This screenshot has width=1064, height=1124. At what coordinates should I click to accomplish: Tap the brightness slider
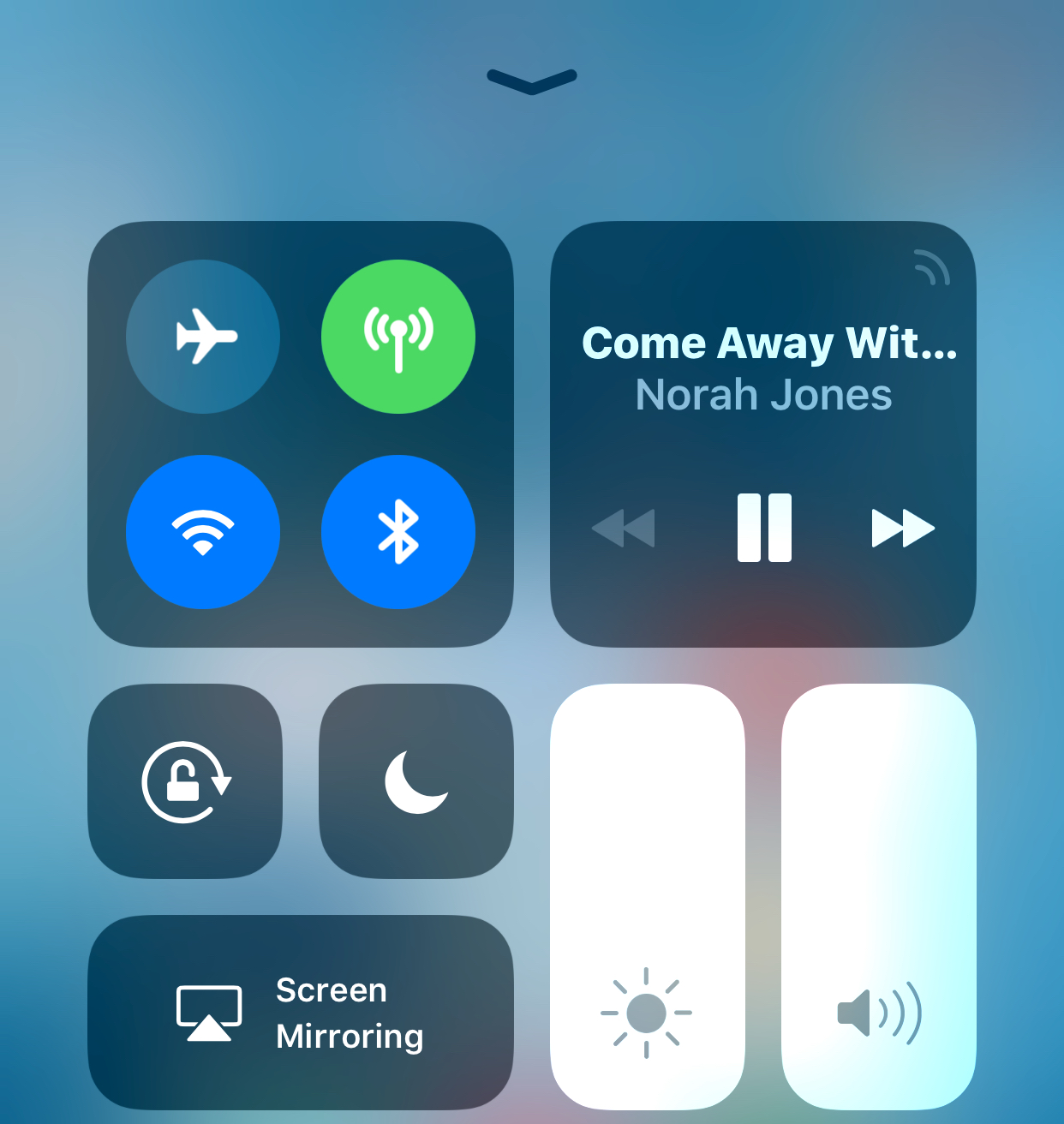tap(647, 895)
